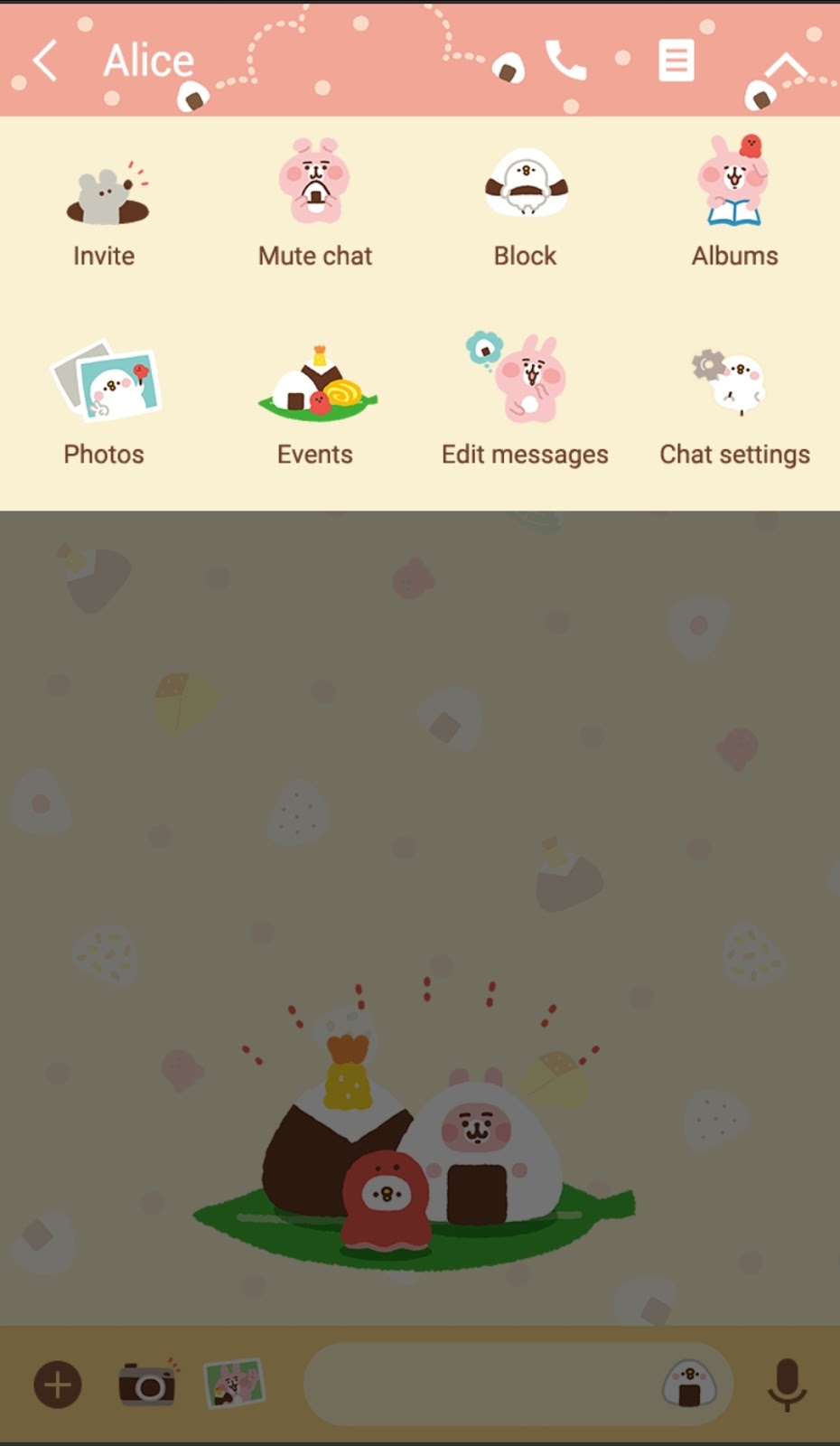Open the notes icon in header
Screen dimensions: 840x1446
click(677, 61)
